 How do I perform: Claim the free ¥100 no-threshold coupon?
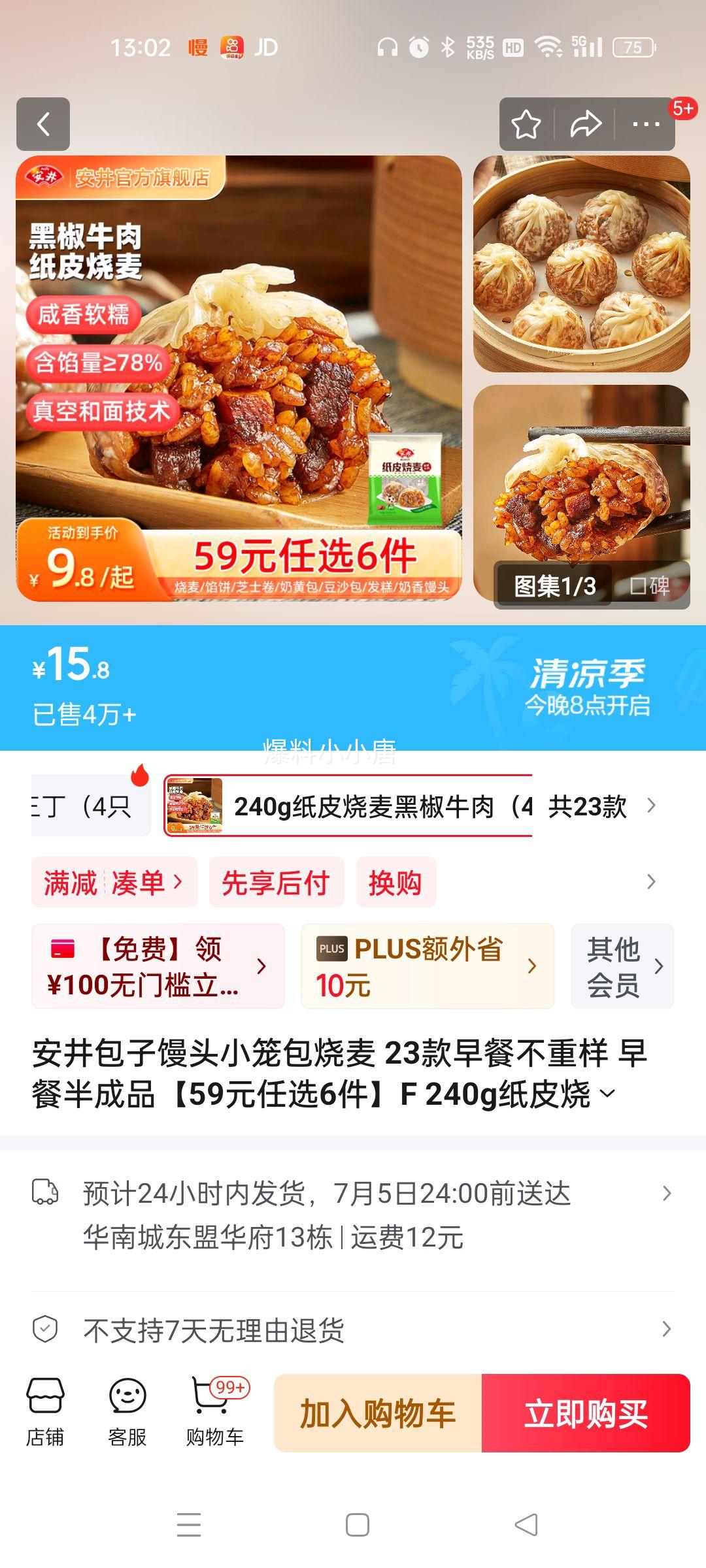point(158,966)
